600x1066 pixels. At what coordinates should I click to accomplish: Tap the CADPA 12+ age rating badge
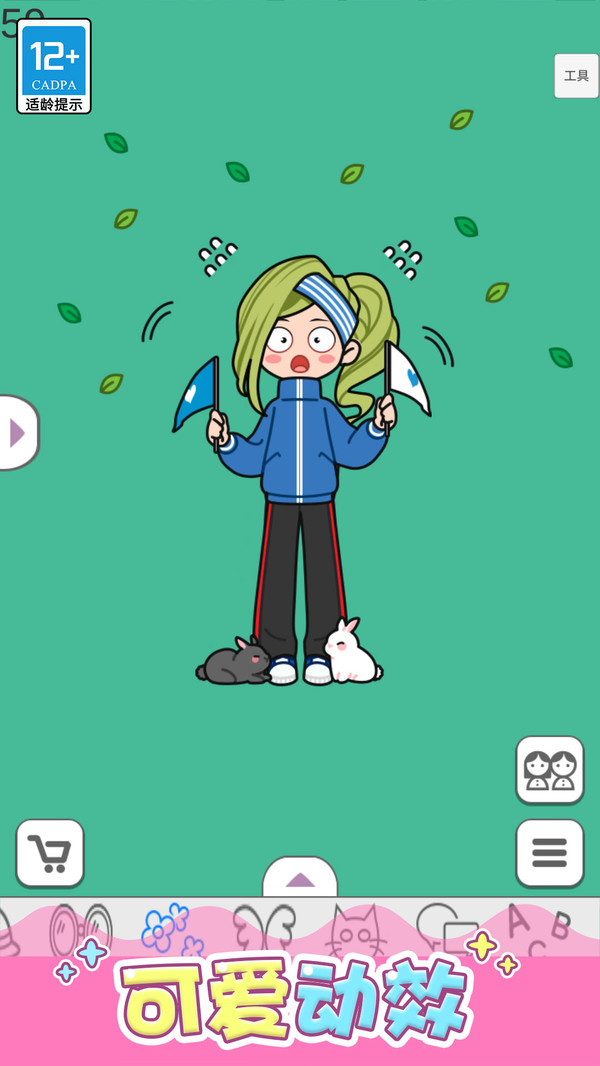point(54,66)
